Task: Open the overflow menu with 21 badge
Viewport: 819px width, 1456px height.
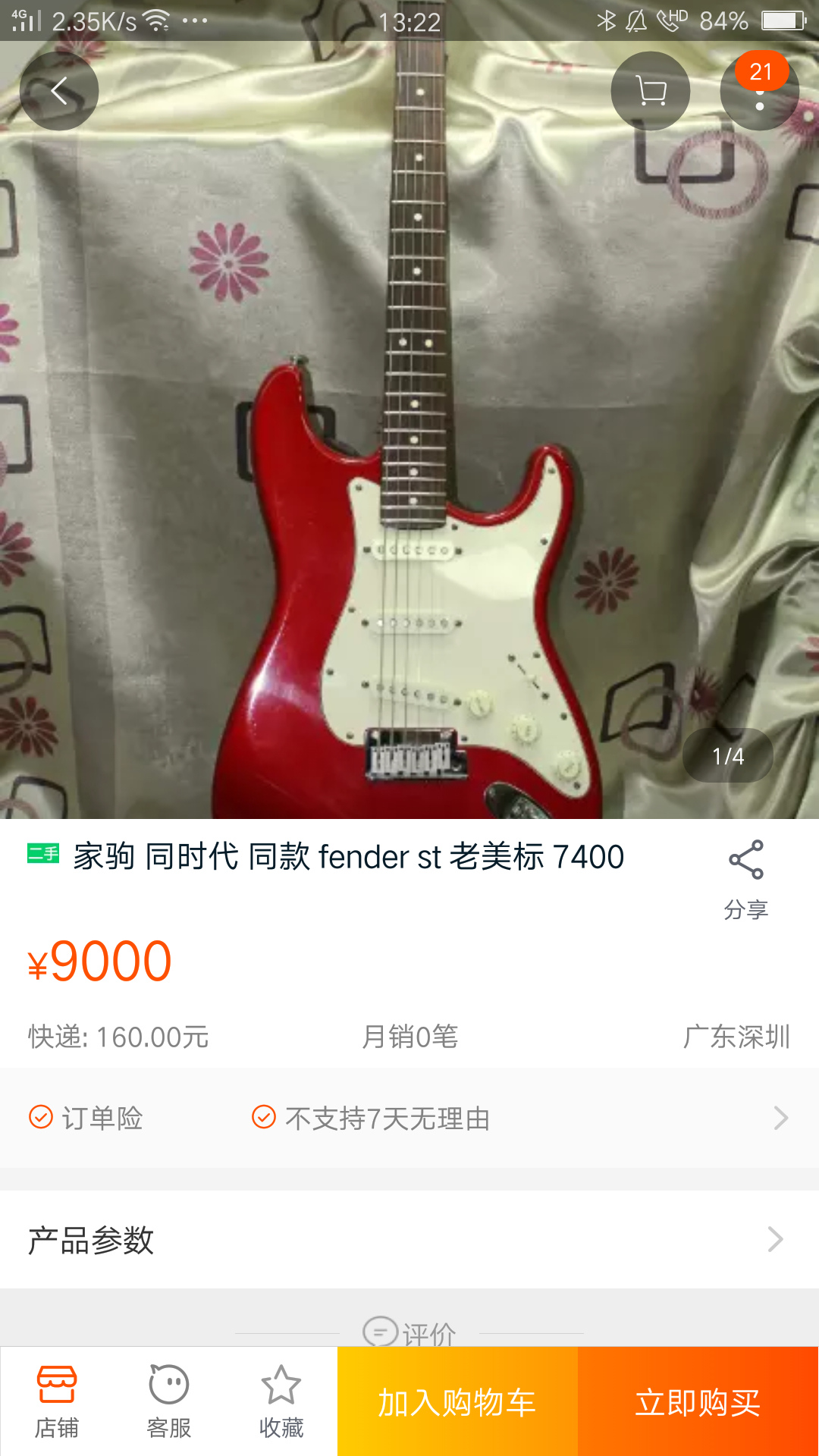Action: (x=759, y=93)
